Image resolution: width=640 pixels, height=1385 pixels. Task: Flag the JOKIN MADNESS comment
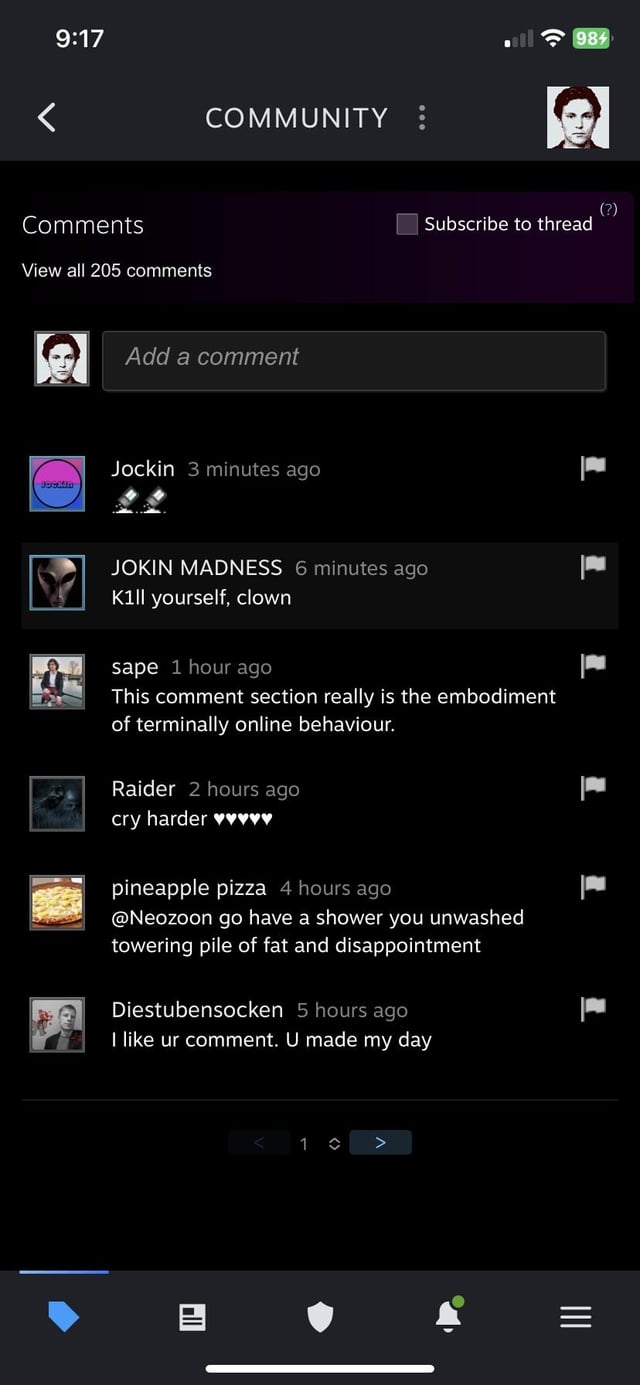pos(593,567)
